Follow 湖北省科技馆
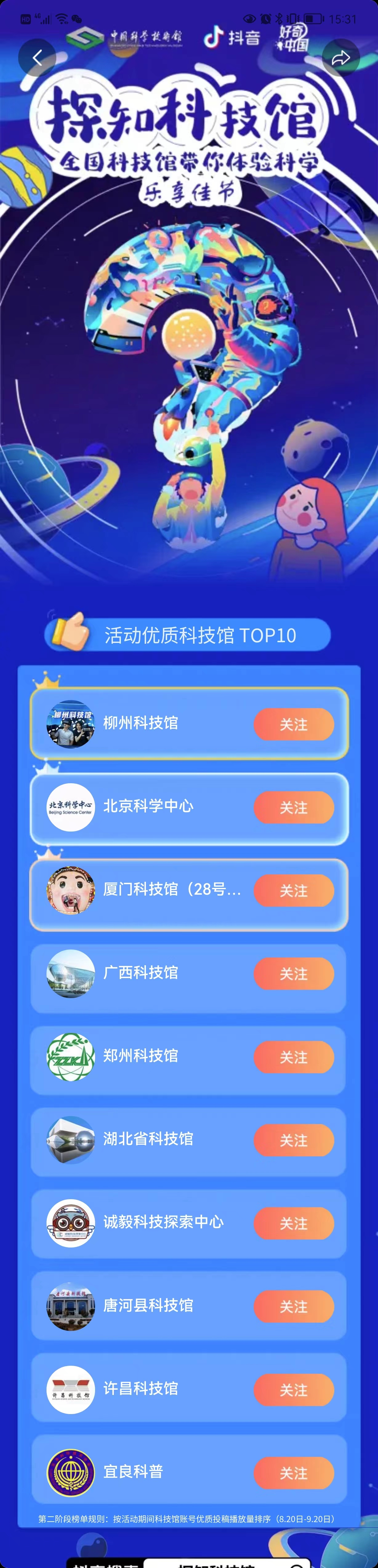The width and height of the screenshot is (378, 1568). pos(293,1140)
